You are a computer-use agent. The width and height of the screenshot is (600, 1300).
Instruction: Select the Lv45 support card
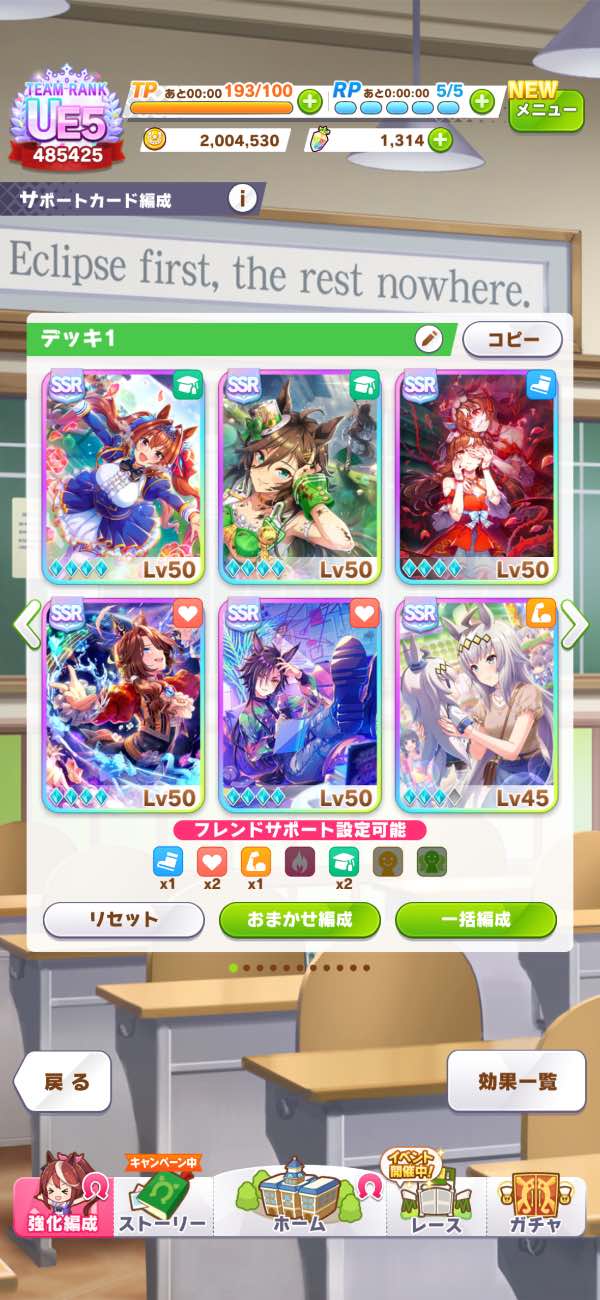(x=477, y=705)
